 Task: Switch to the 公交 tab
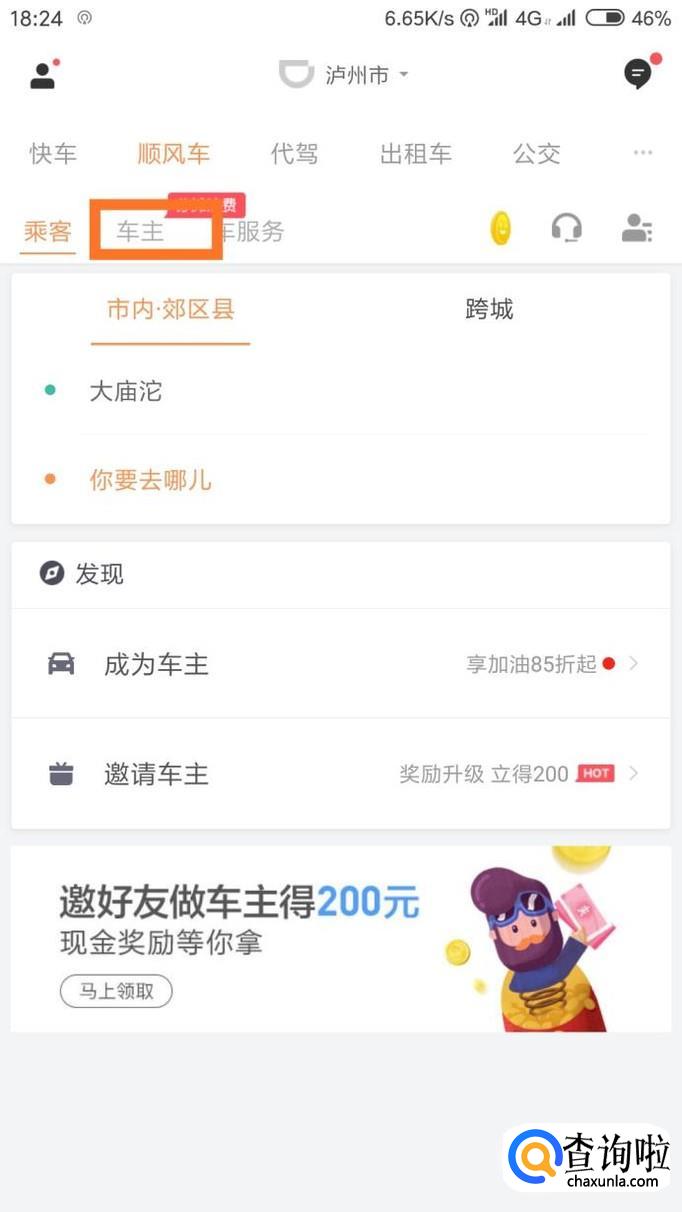pyautogui.click(x=537, y=154)
